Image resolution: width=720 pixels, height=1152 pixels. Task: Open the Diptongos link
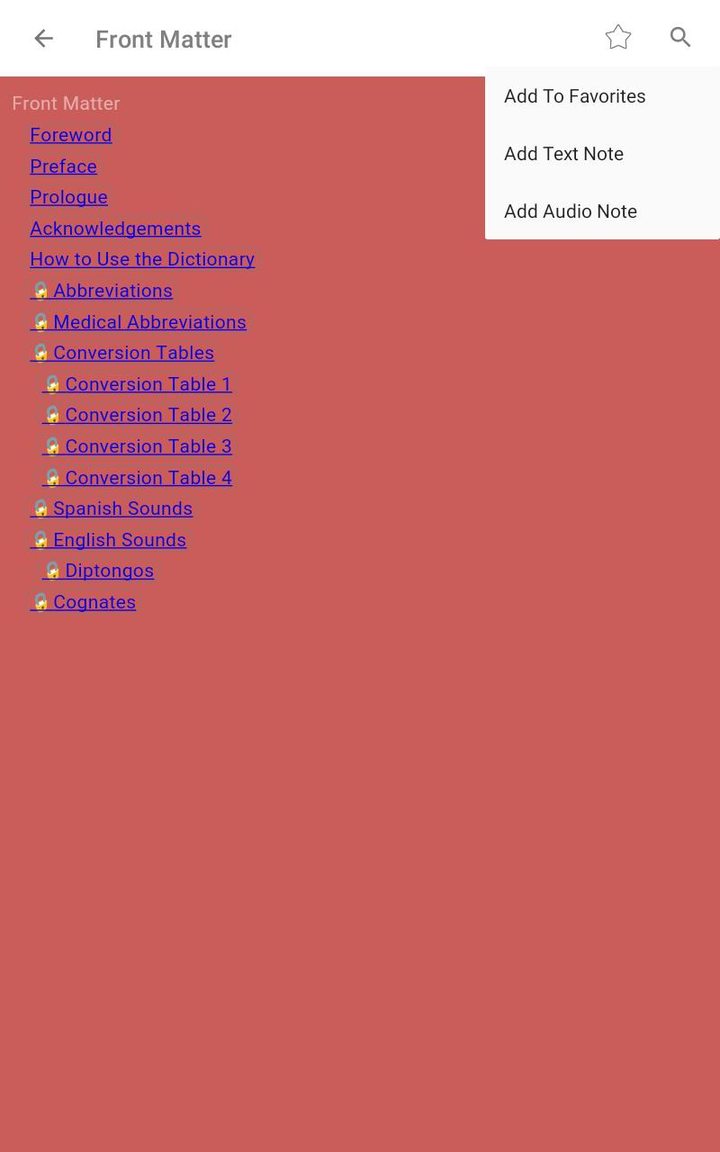tap(109, 571)
